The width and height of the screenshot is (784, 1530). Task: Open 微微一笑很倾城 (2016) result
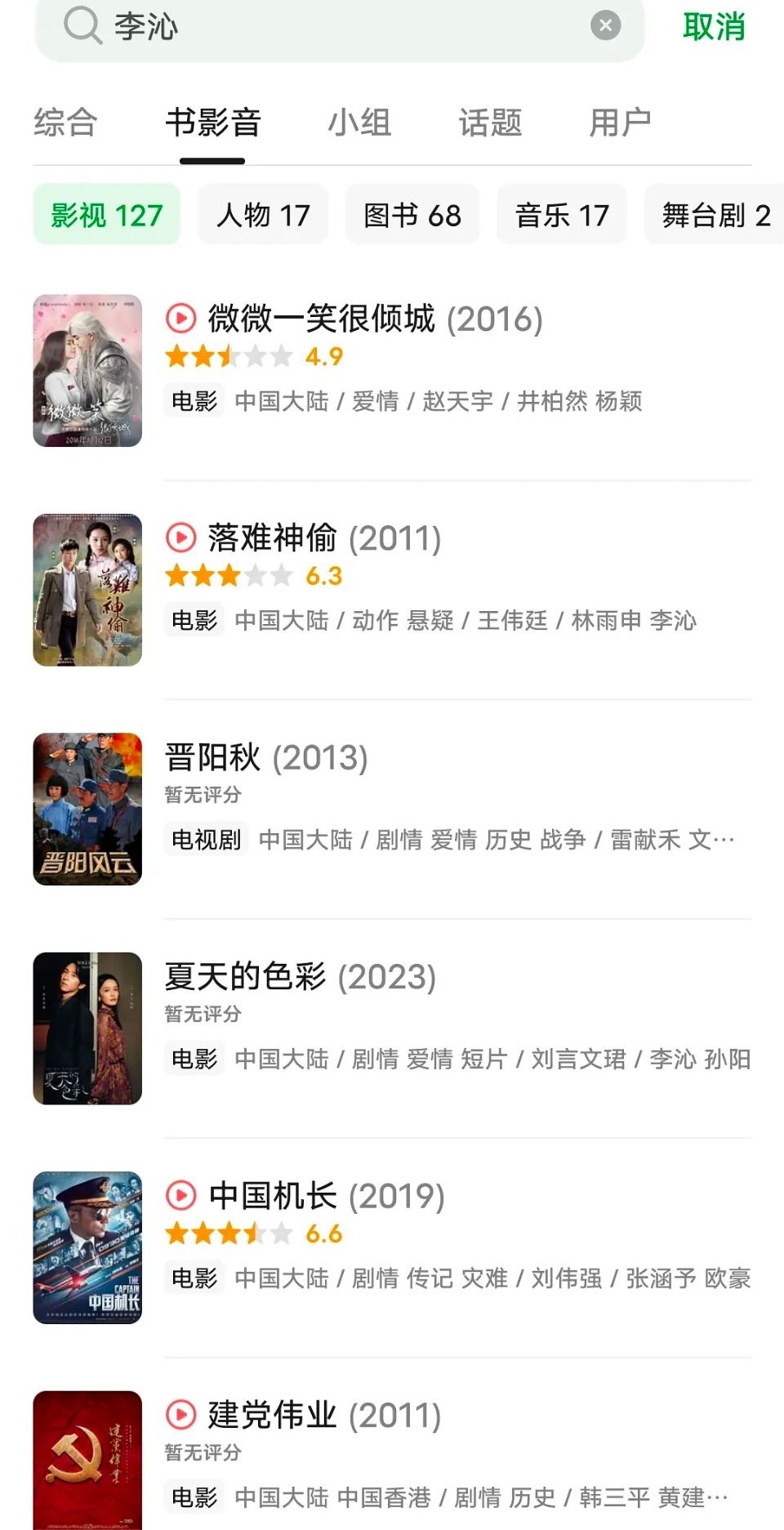375,319
